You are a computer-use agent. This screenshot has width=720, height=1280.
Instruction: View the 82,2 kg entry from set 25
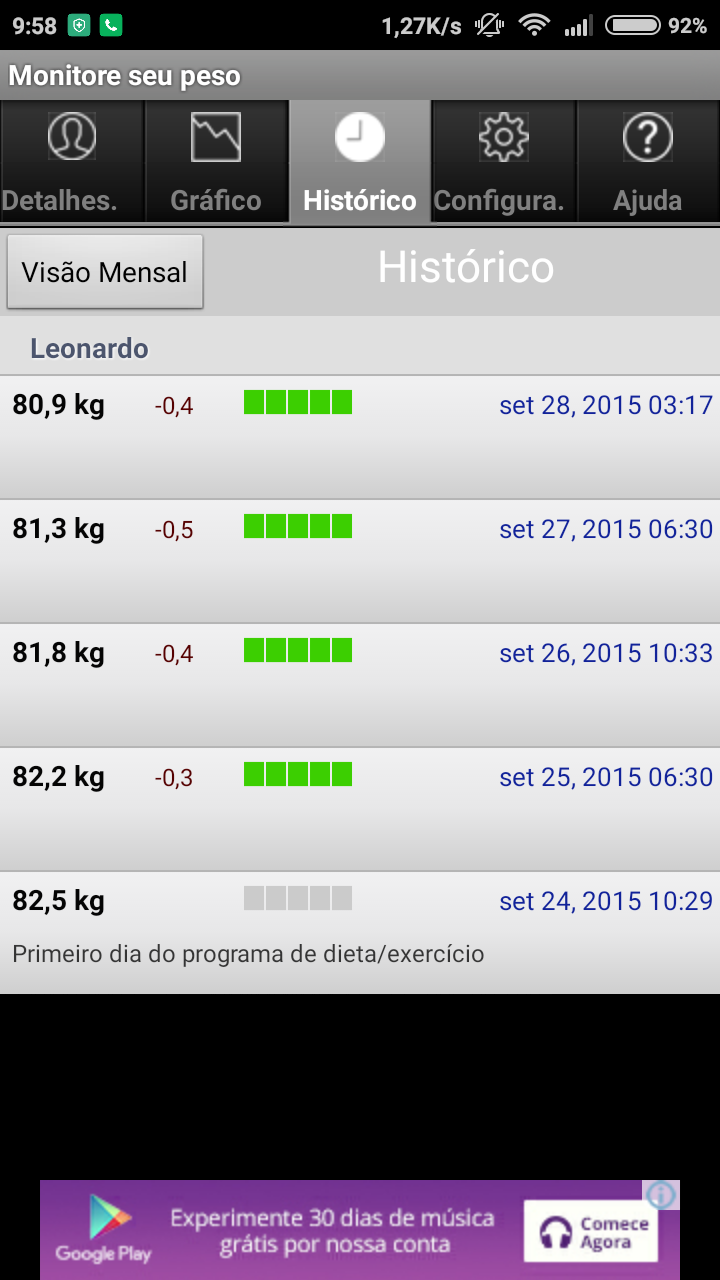[x=360, y=809]
